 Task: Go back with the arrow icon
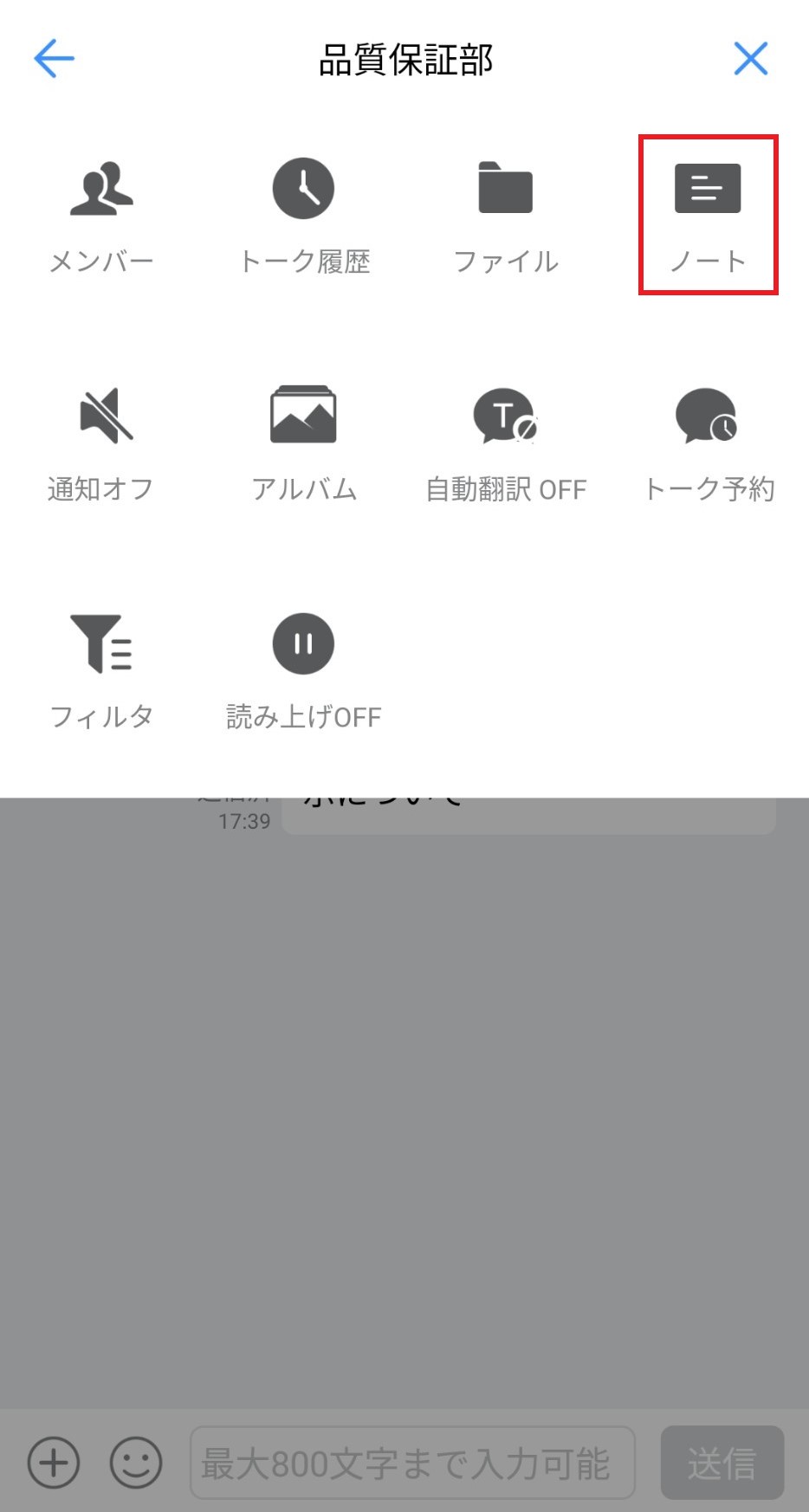[54, 59]
